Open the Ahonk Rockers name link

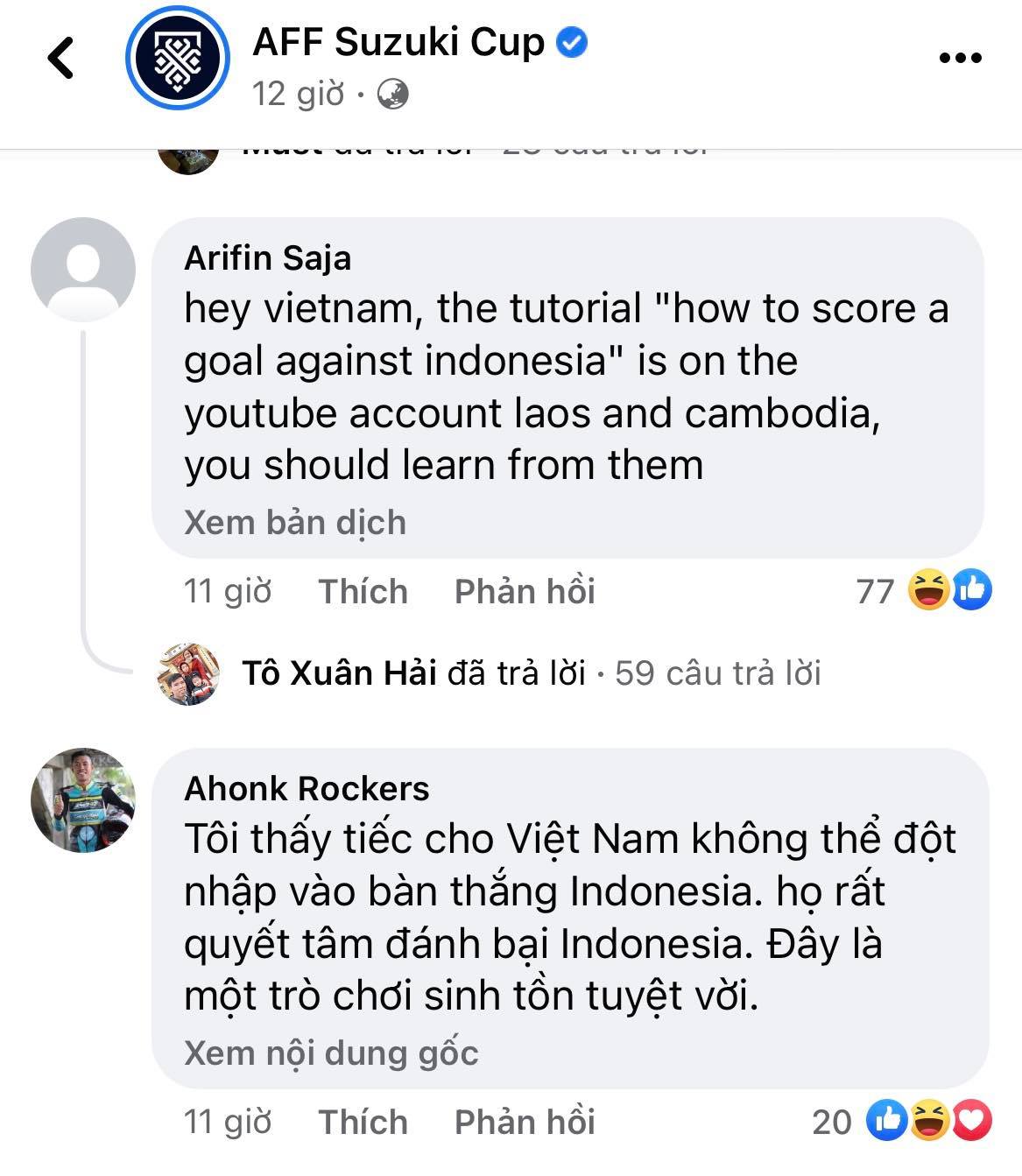[x=307, y=788]
